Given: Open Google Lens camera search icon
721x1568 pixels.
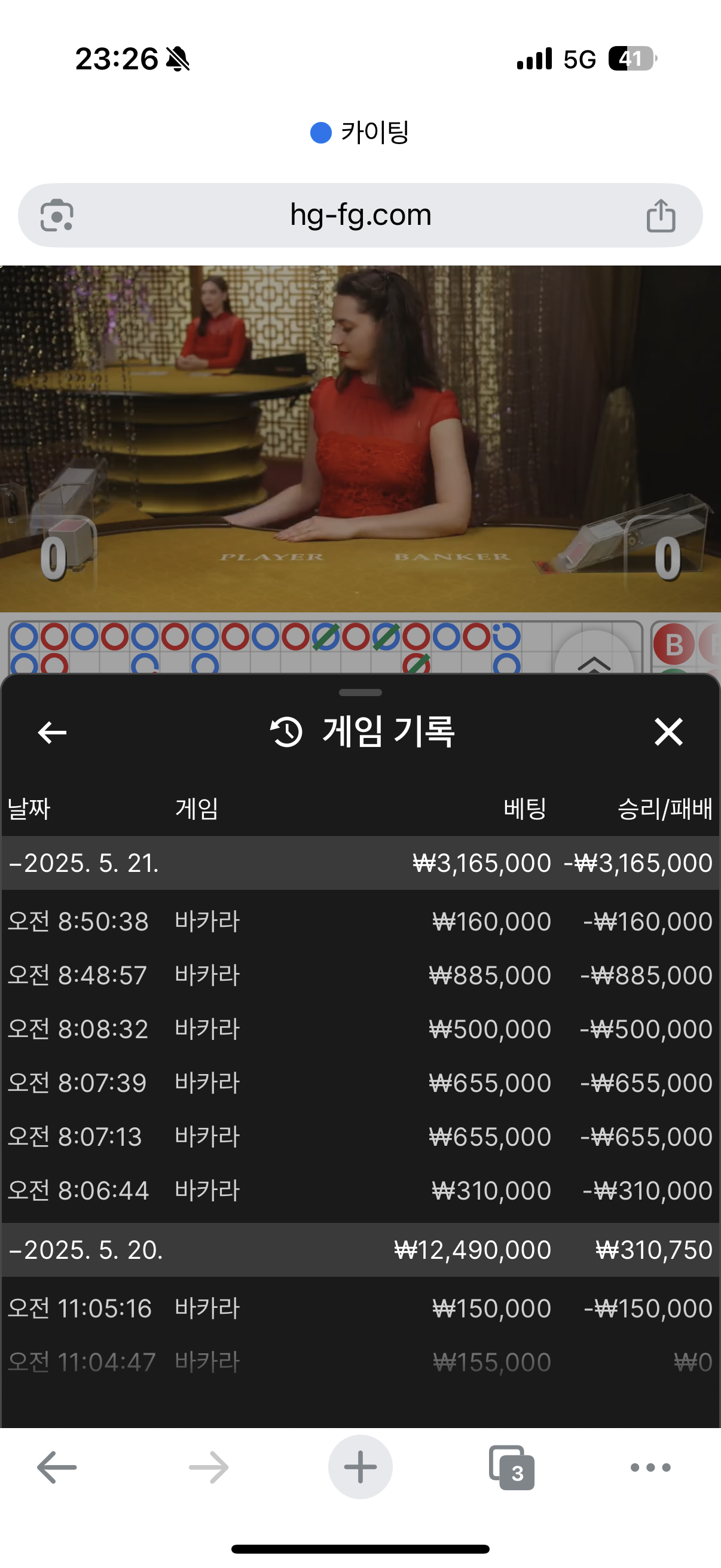Looking at the screenshot, I should click(57, 215).
